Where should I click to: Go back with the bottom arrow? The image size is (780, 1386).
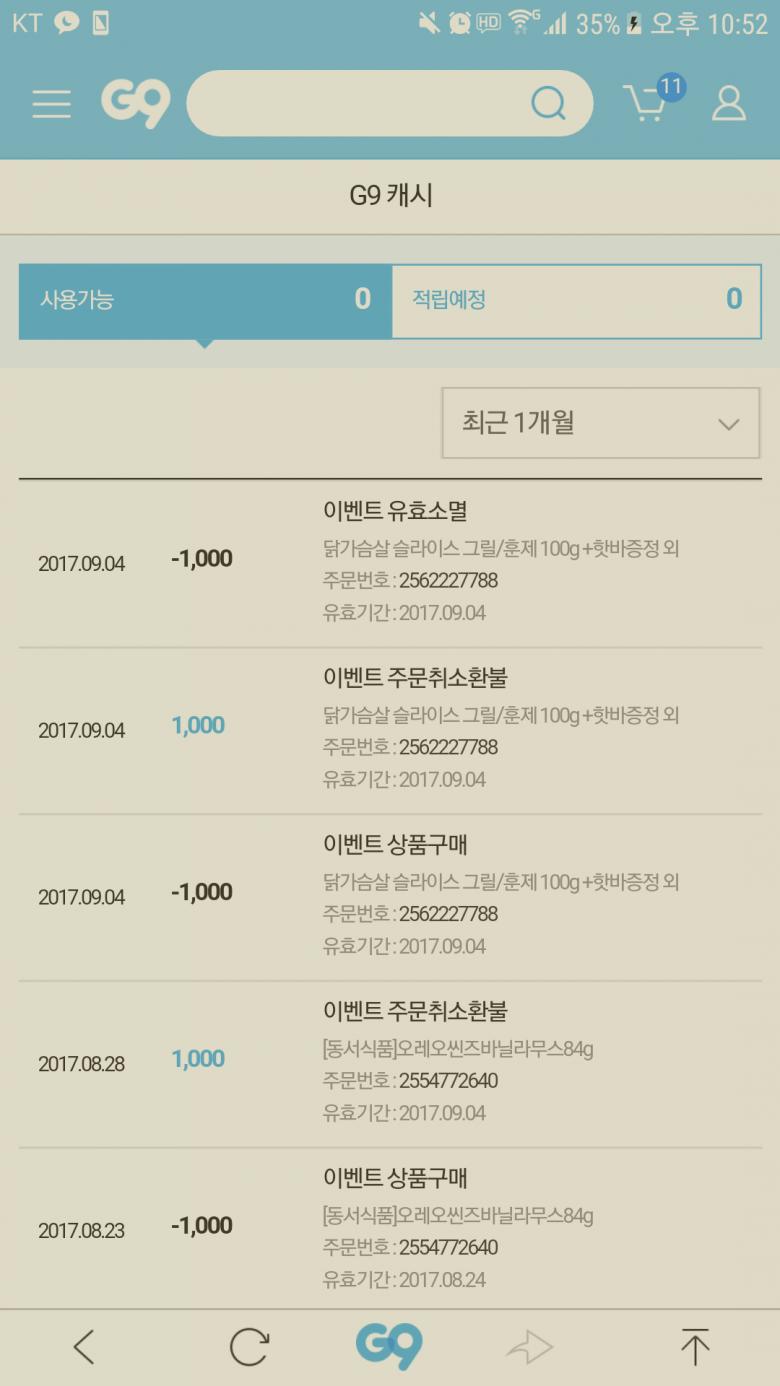tap(84, 1347)
